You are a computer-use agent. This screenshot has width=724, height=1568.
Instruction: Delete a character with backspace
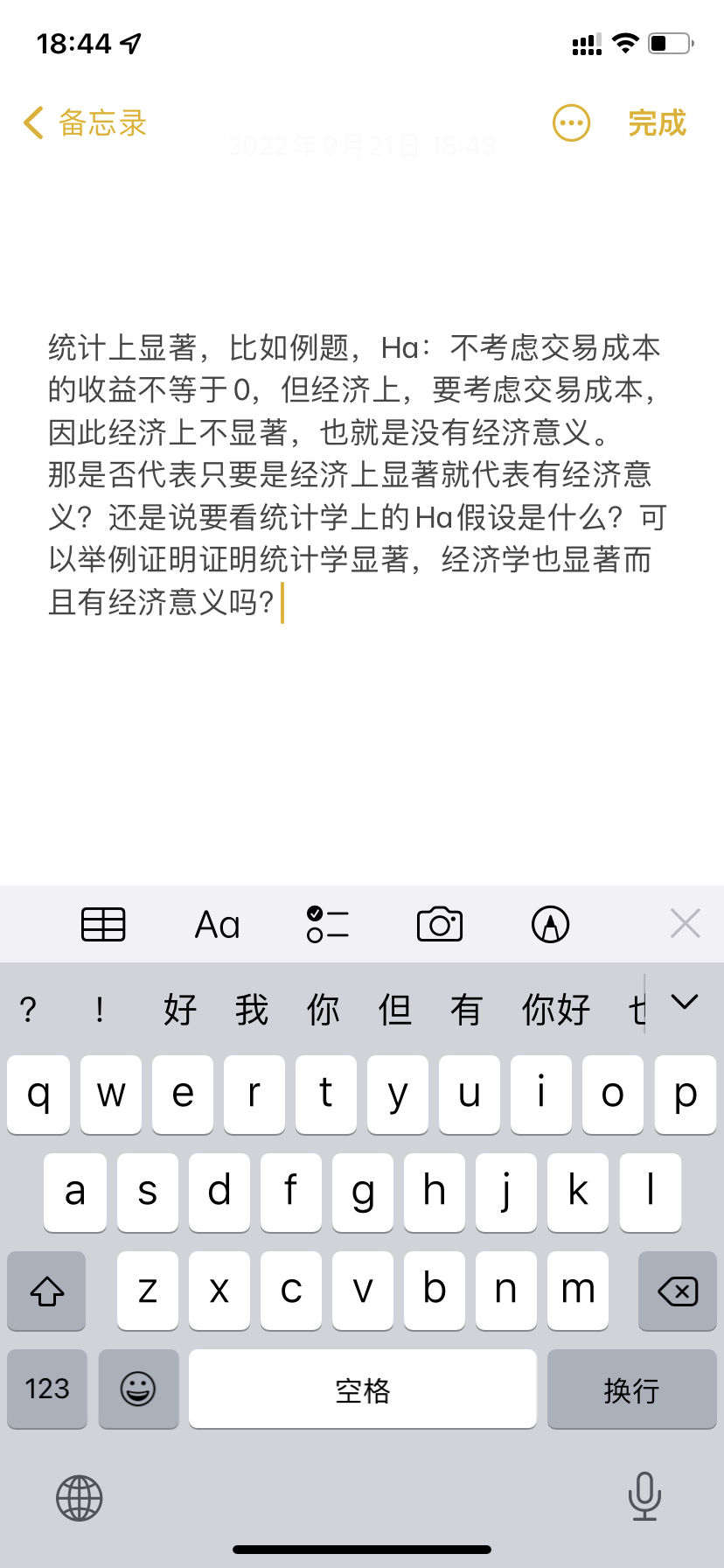(x=677, y=1291)
